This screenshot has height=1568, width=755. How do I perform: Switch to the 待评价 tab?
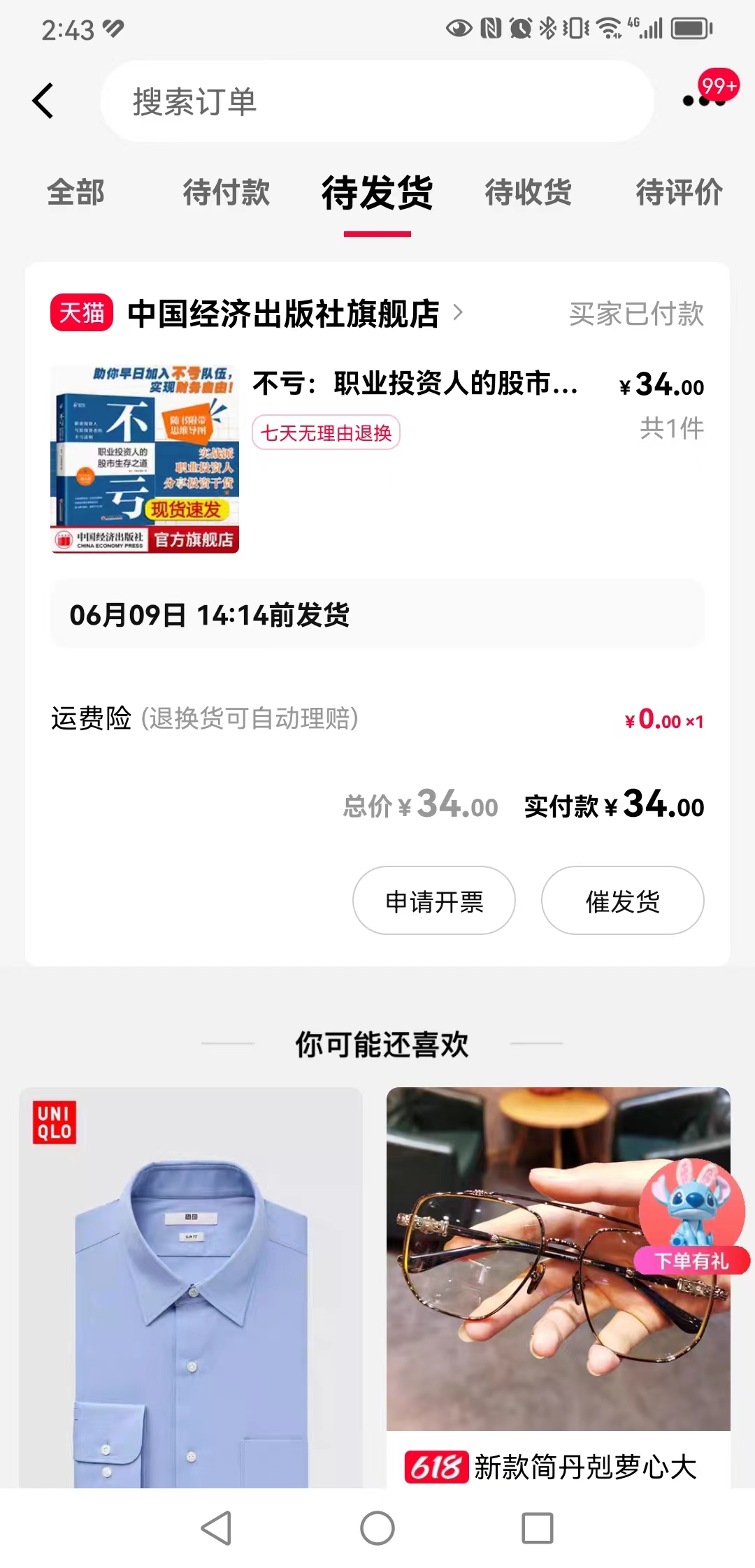679,192
